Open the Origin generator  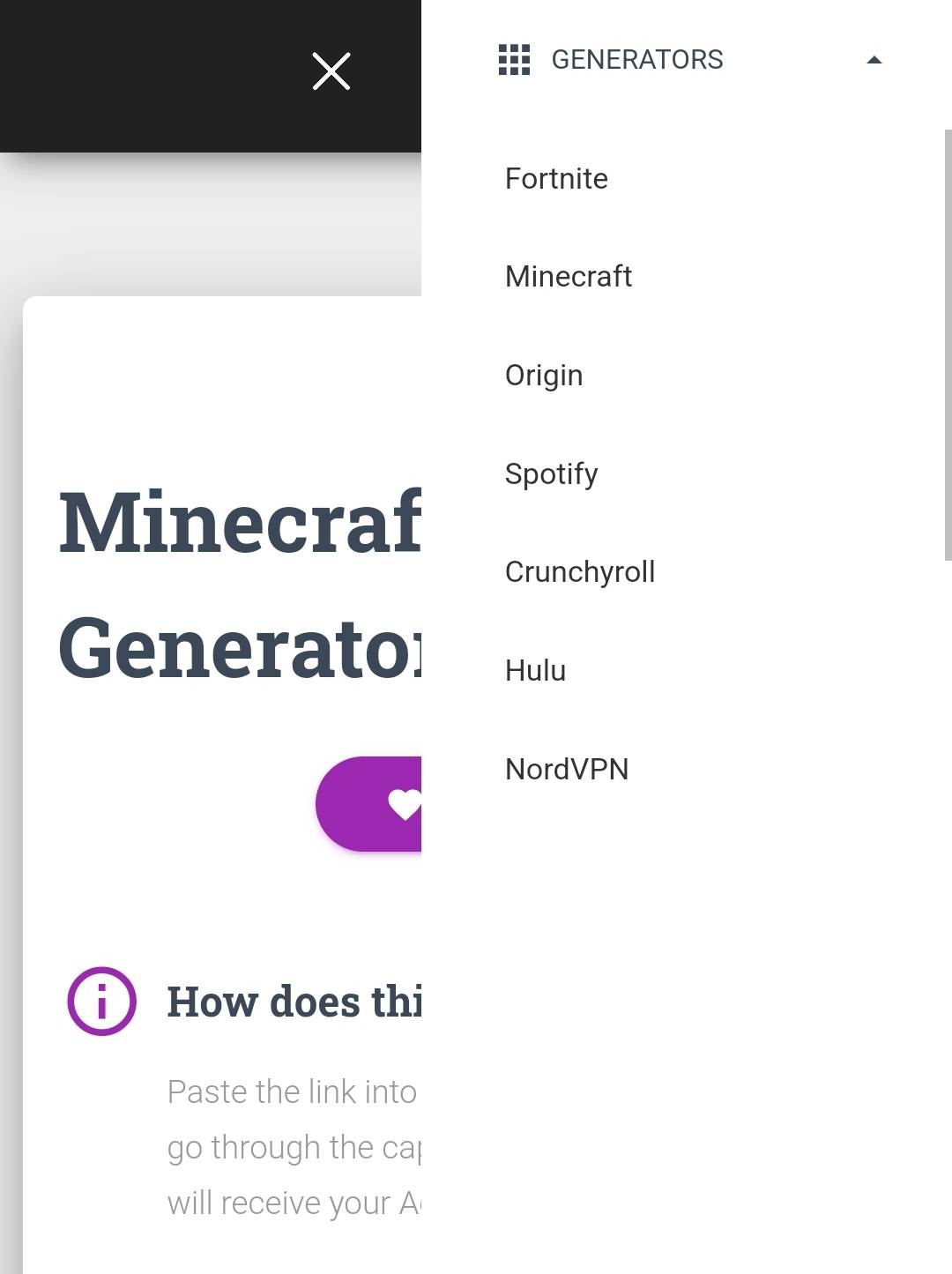click(544, 376)
